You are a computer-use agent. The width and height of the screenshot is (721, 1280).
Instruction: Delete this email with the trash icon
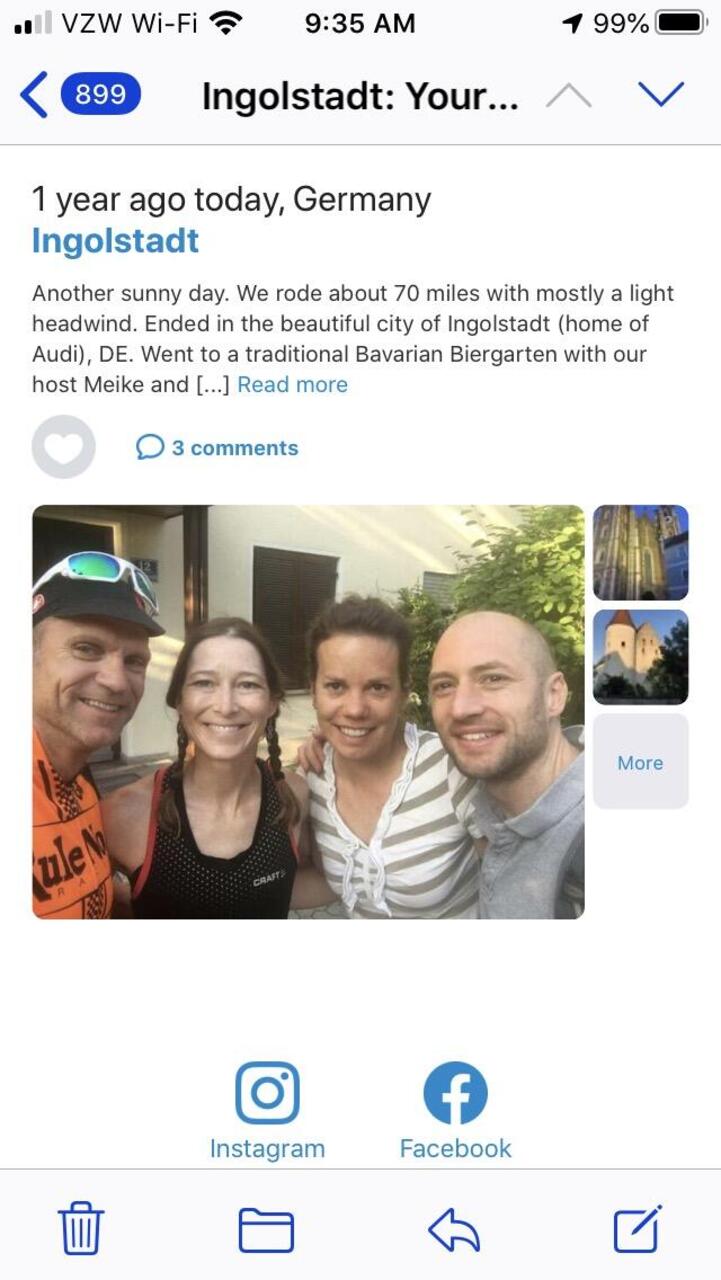[x=81, y=1228]
